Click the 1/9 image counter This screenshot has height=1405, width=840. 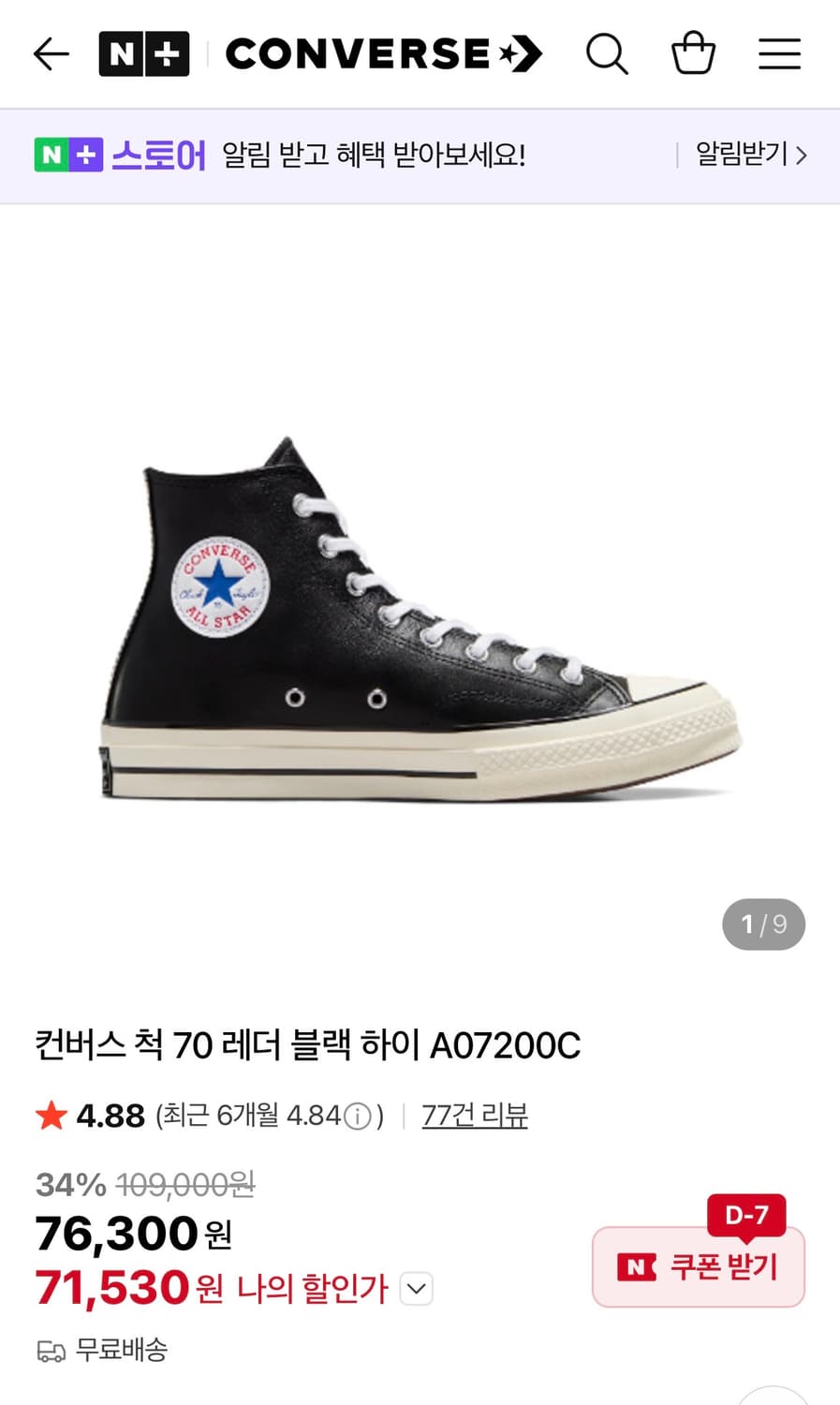763,924
